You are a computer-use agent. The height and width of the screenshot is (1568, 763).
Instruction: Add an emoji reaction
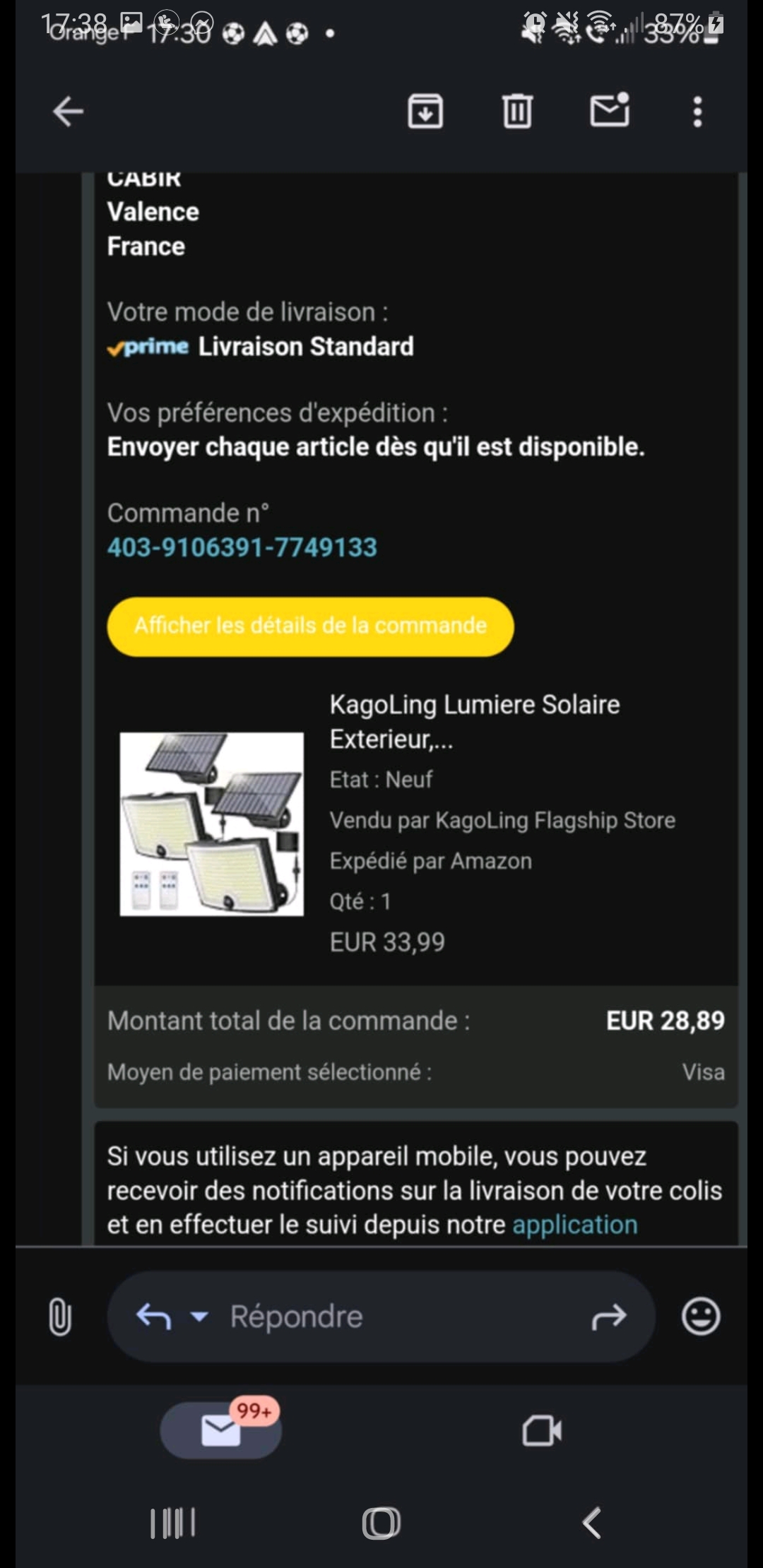point(700,1317)
